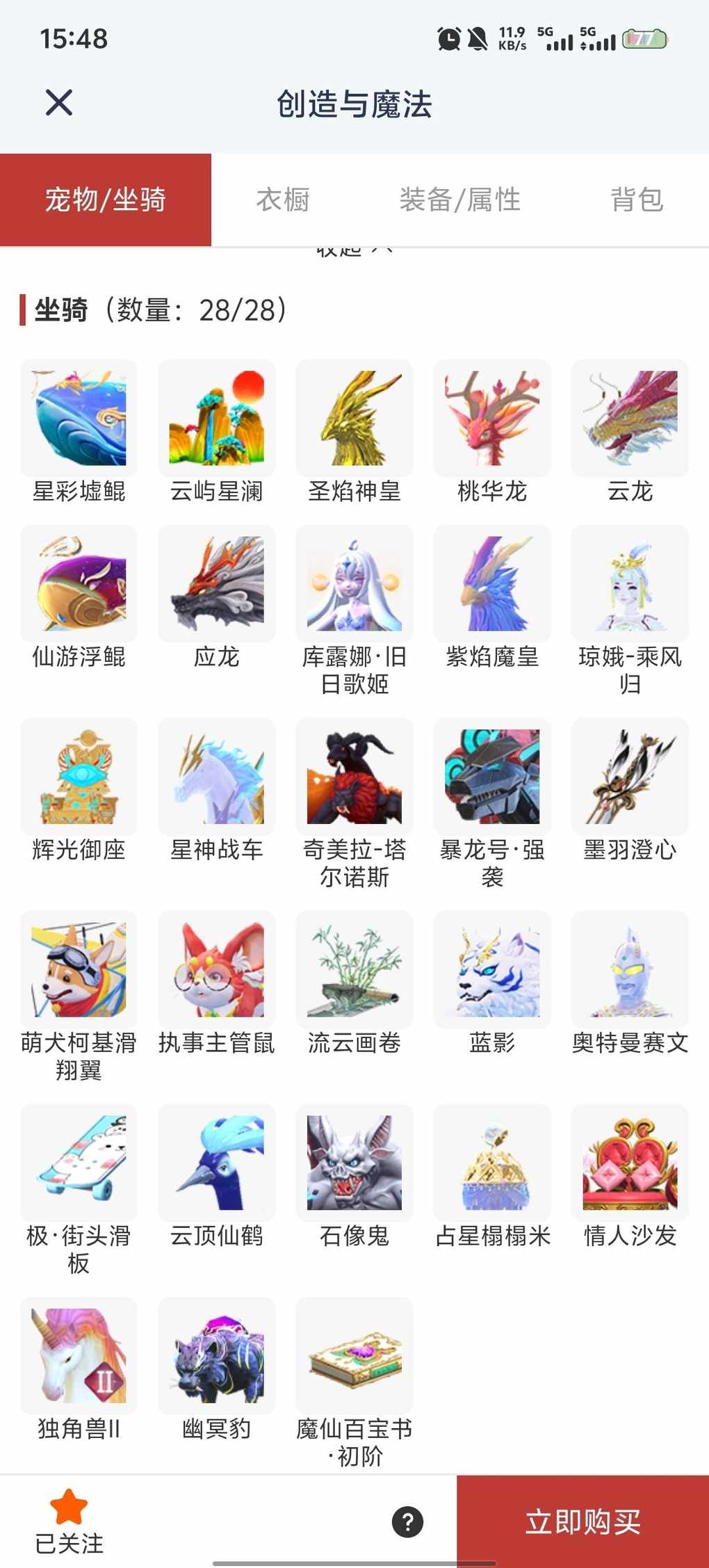Open the 装备/属性 tab
Screen dimensions: 709x1568
click(459, 200)
